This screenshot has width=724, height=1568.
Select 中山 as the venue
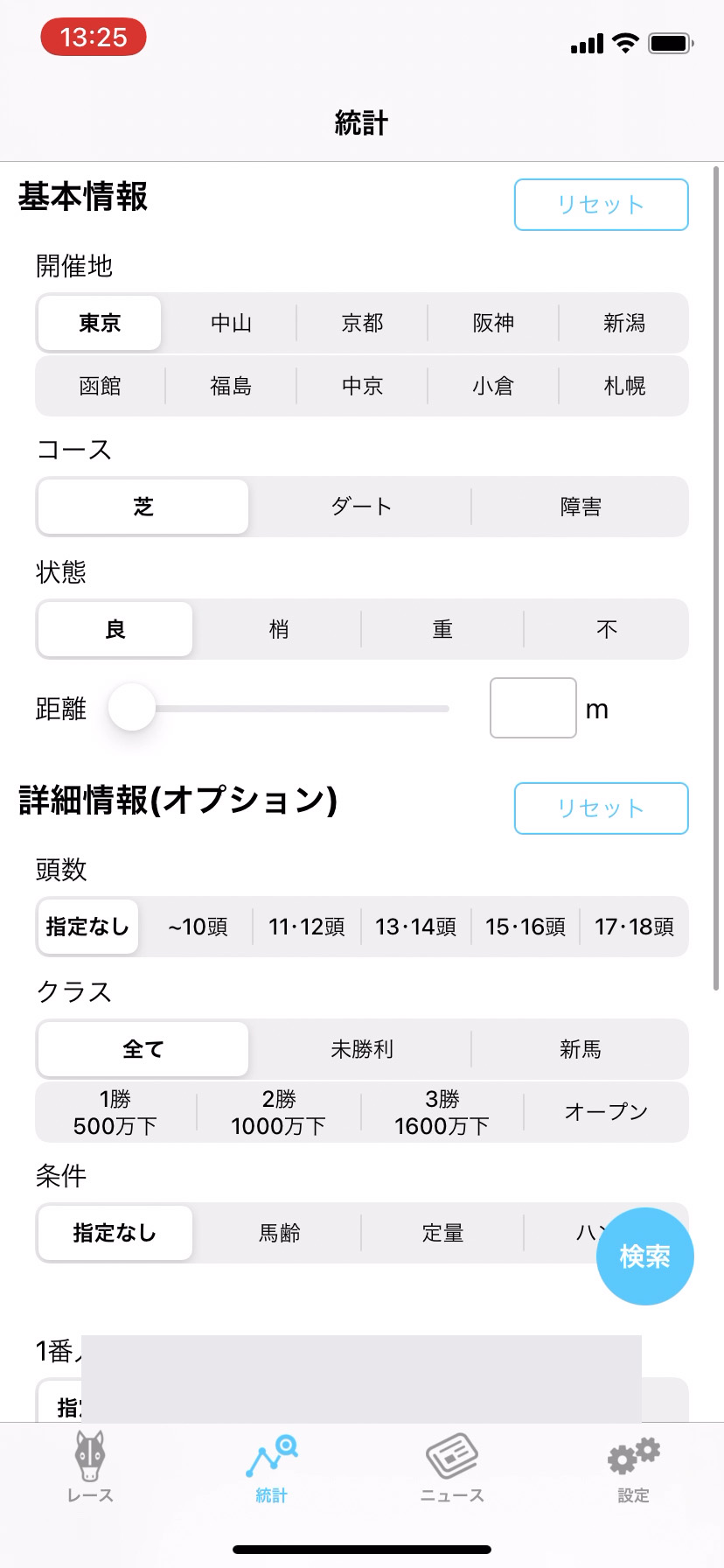(231, 324)
